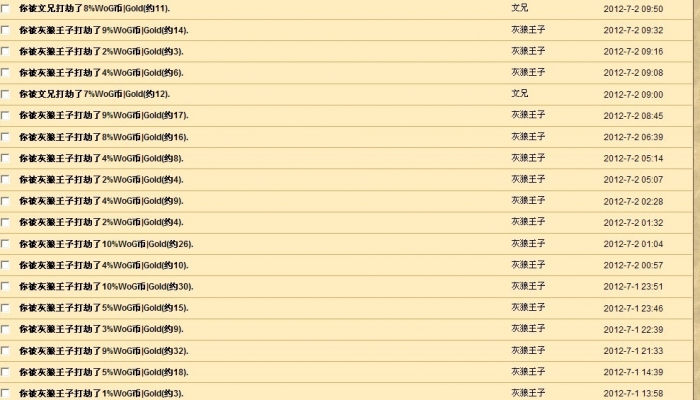
Task: Mark the checkbox beside the 09:00 文兄 message
Action: click(5, 95)
